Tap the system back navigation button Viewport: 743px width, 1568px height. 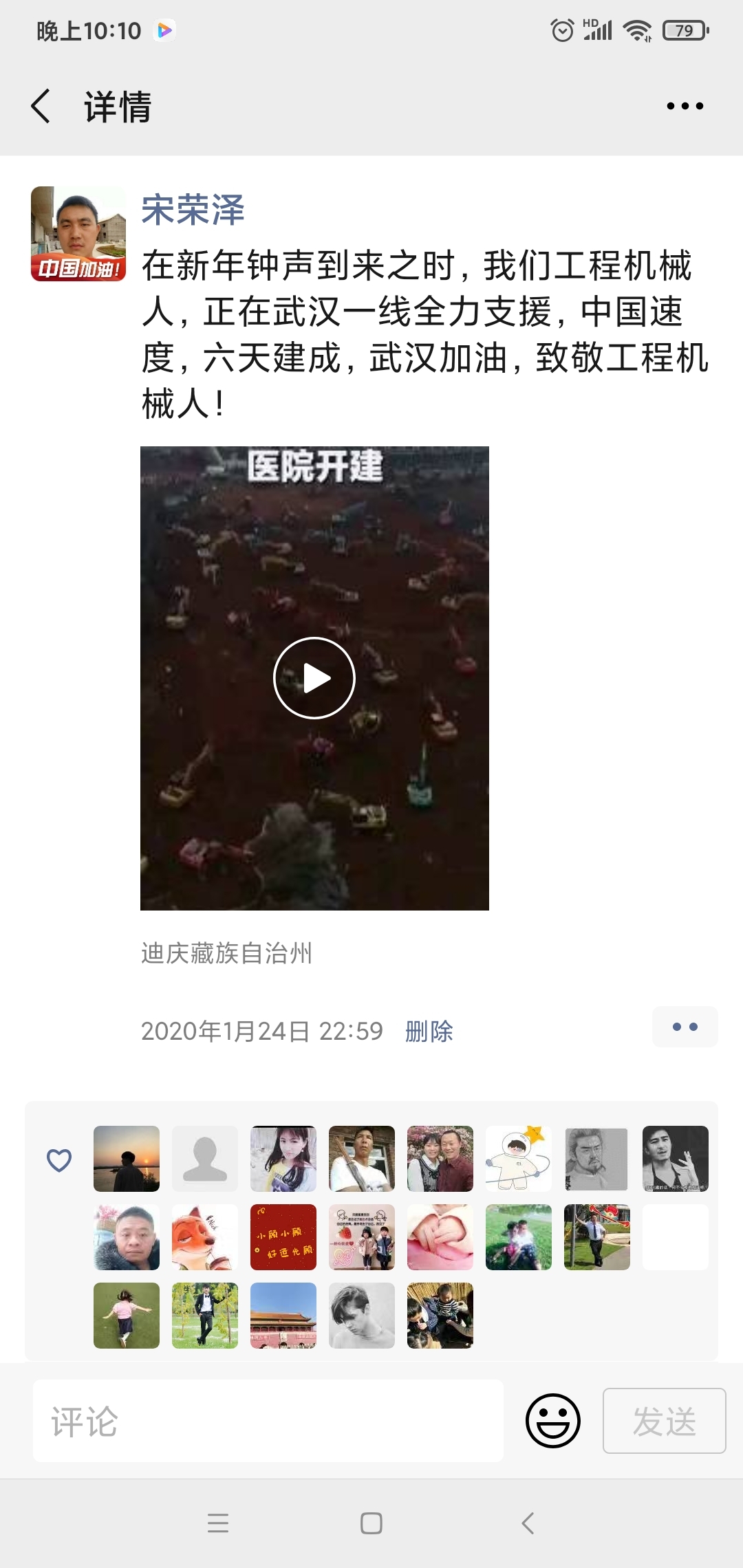pyautogui.click(x=528, y=1523)
